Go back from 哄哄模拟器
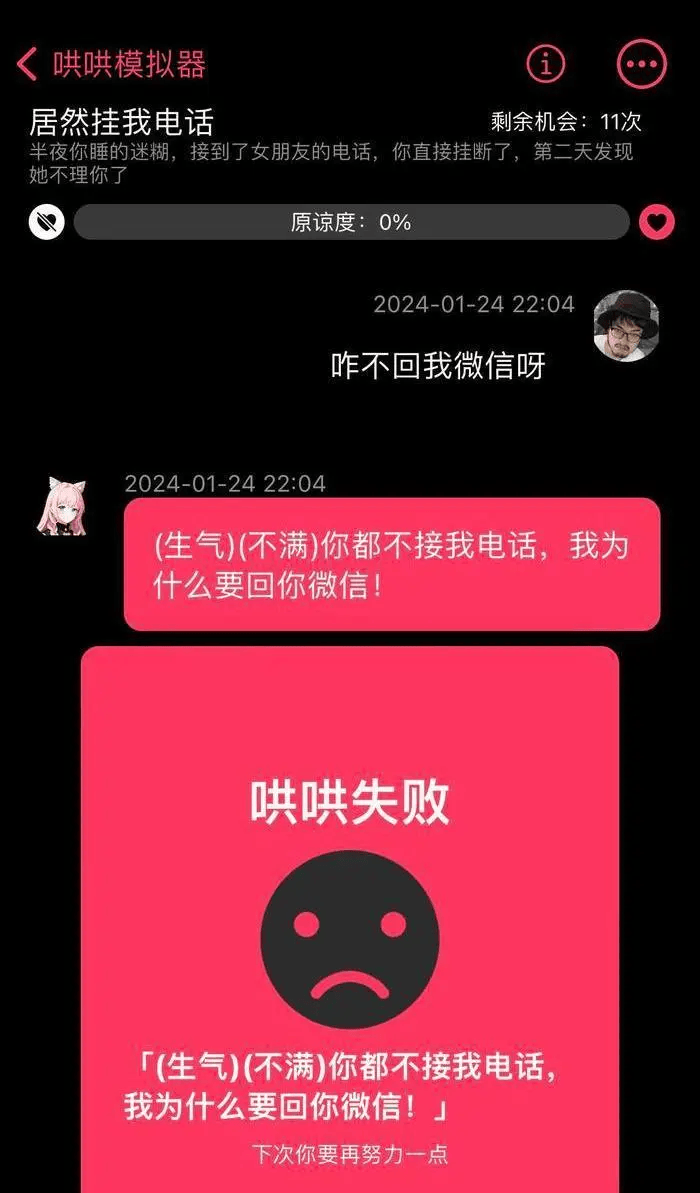This screenshot has height=1193, width=700. pos(27,65)
